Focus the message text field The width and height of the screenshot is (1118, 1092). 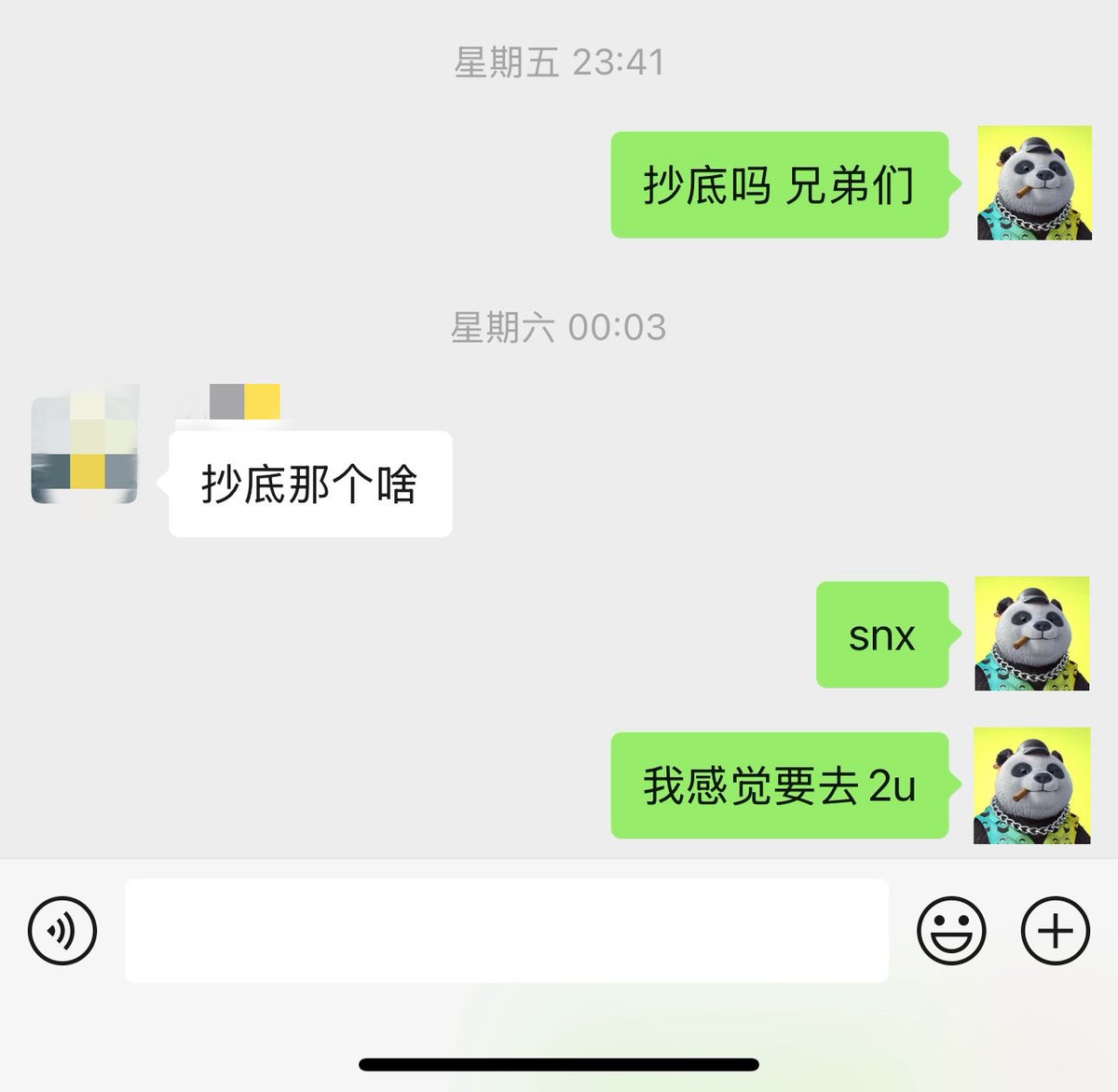(x=506, y=930)
